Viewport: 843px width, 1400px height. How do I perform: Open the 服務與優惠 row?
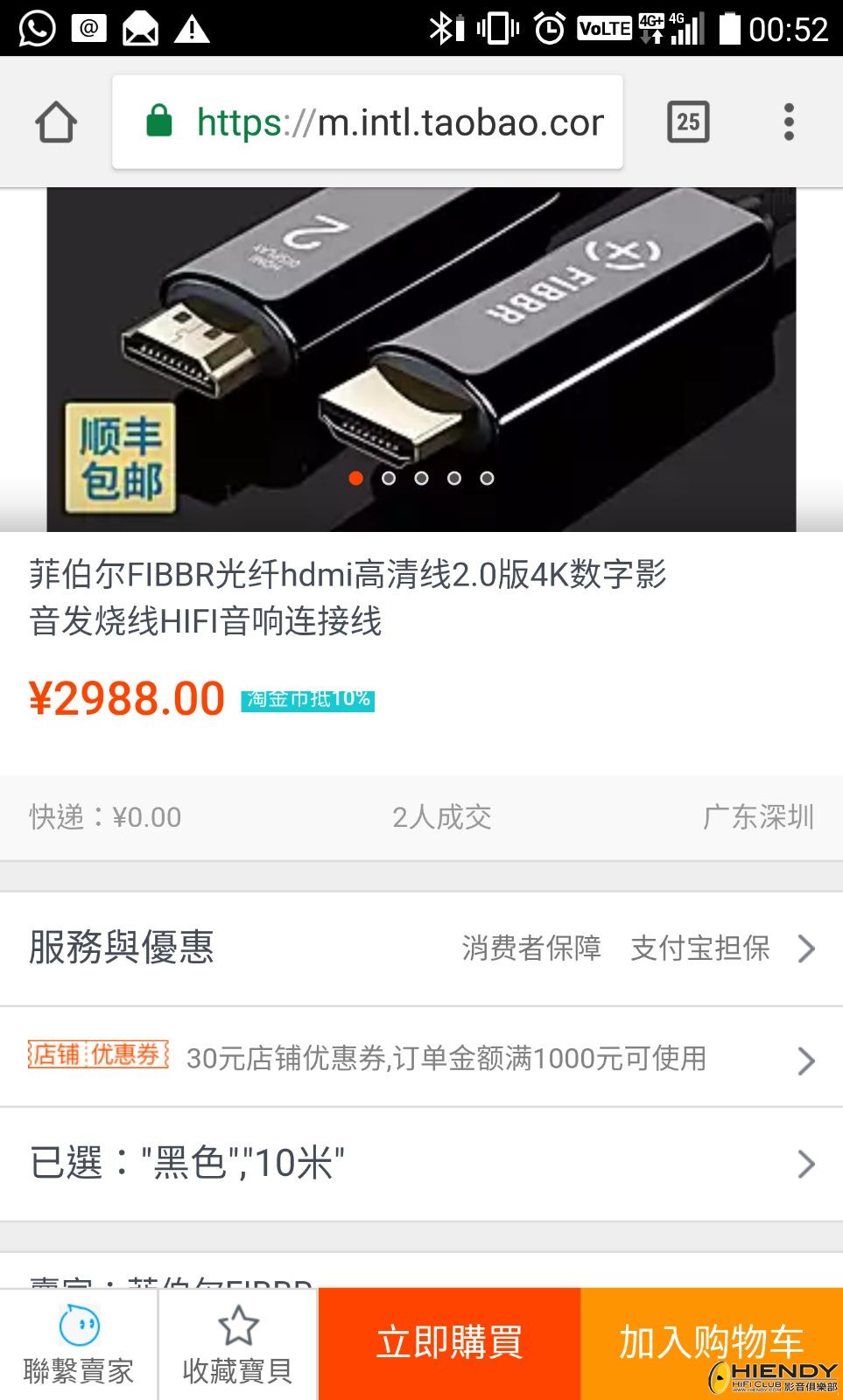point(421,948)
